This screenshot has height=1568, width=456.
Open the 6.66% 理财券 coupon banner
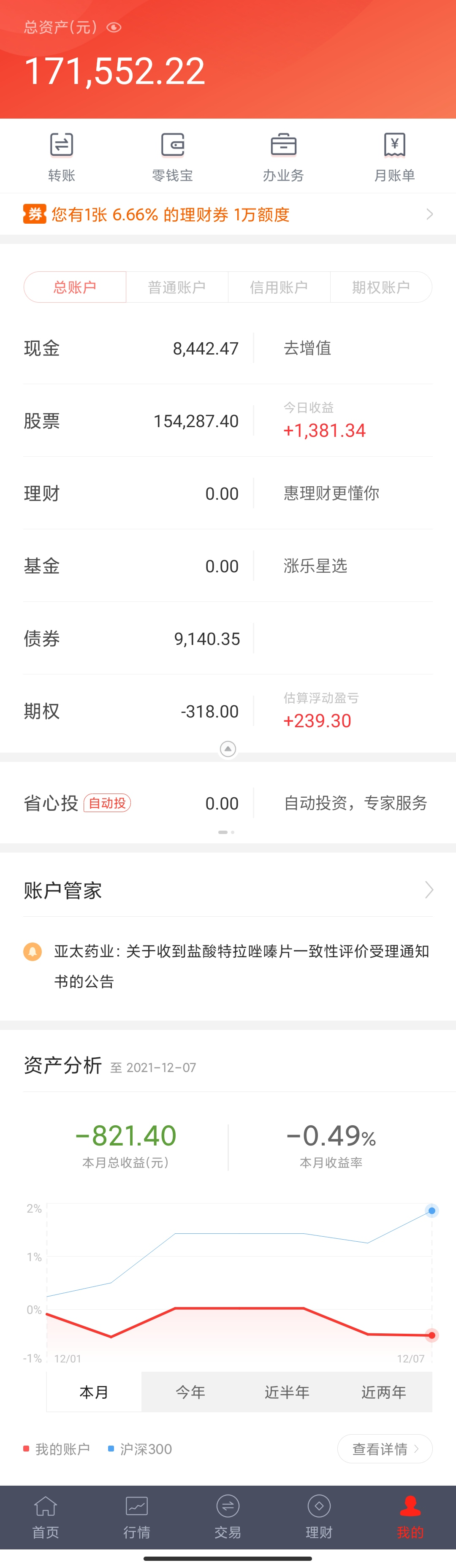[x=228, y=214]
